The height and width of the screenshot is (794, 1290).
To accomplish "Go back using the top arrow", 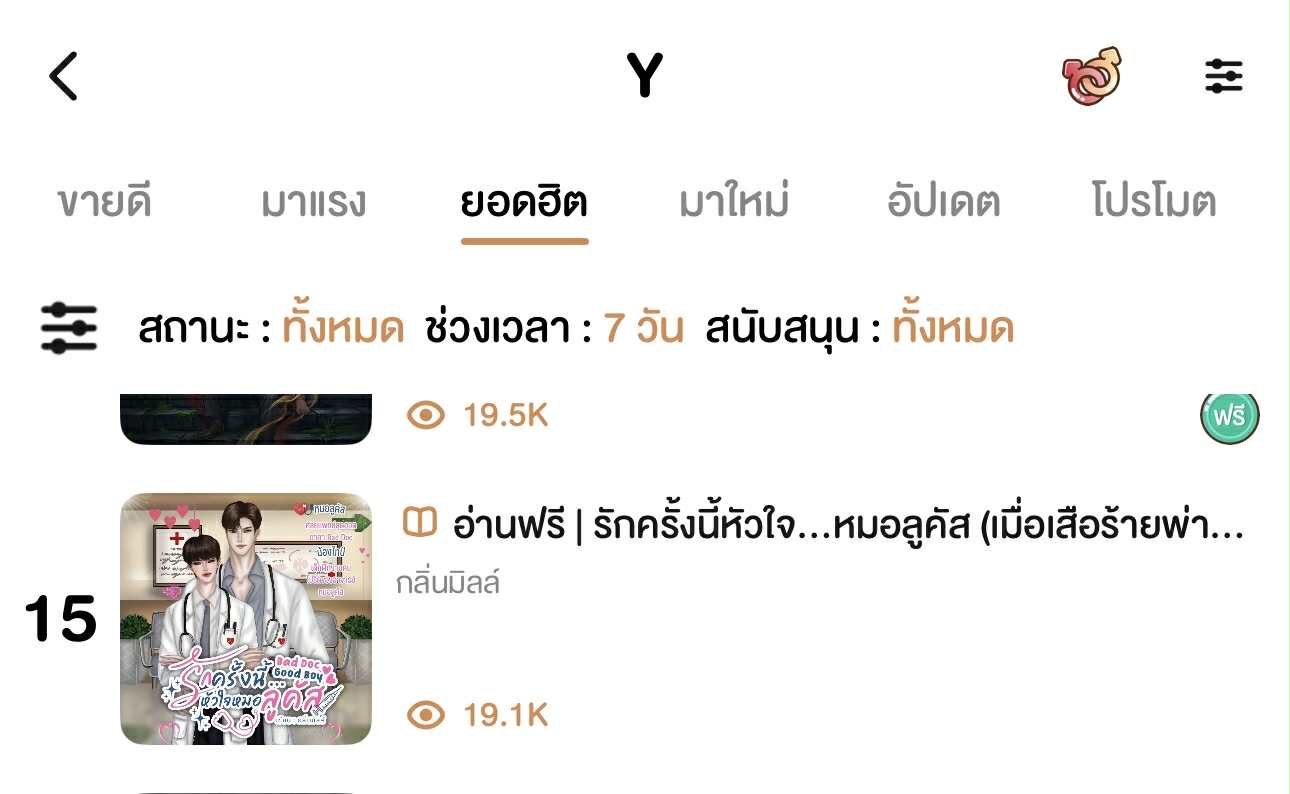I will (63, 76).
